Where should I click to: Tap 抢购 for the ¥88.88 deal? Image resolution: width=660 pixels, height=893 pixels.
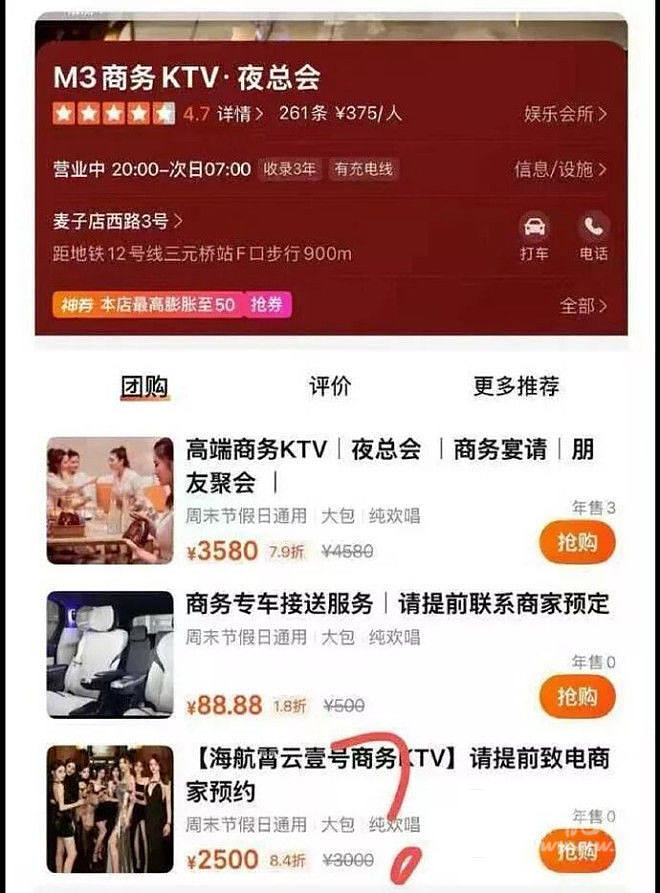577,696
